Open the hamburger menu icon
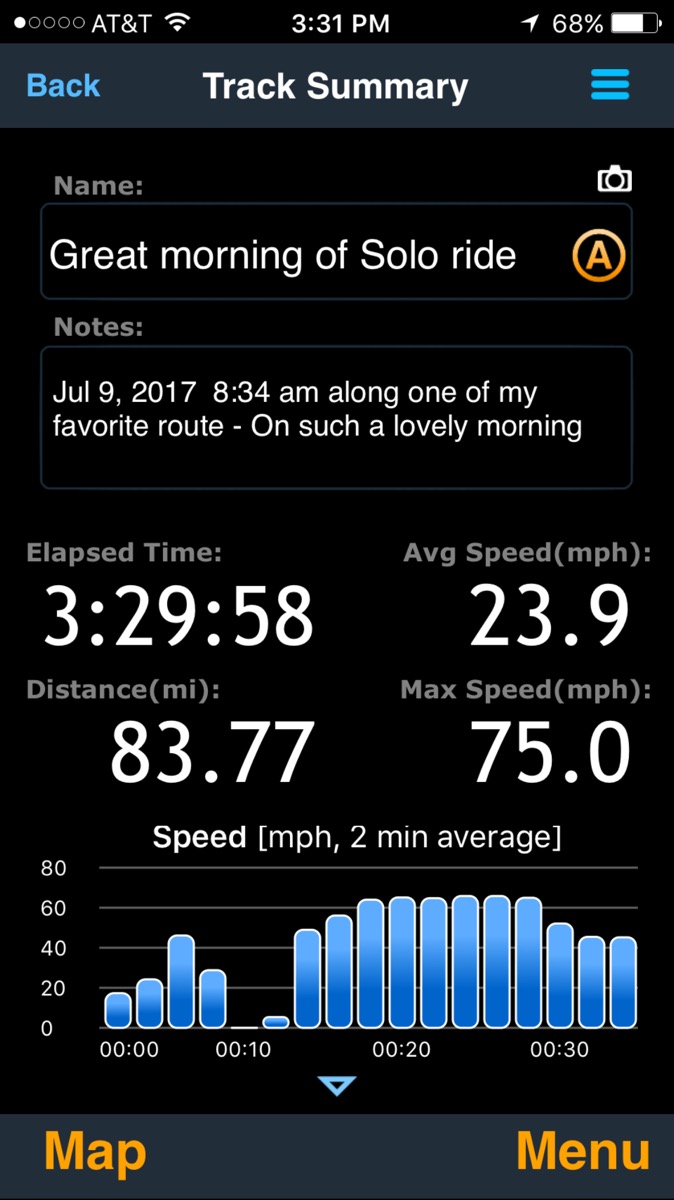This screenshot has height=1200, width=674. (x=610, y=85)
